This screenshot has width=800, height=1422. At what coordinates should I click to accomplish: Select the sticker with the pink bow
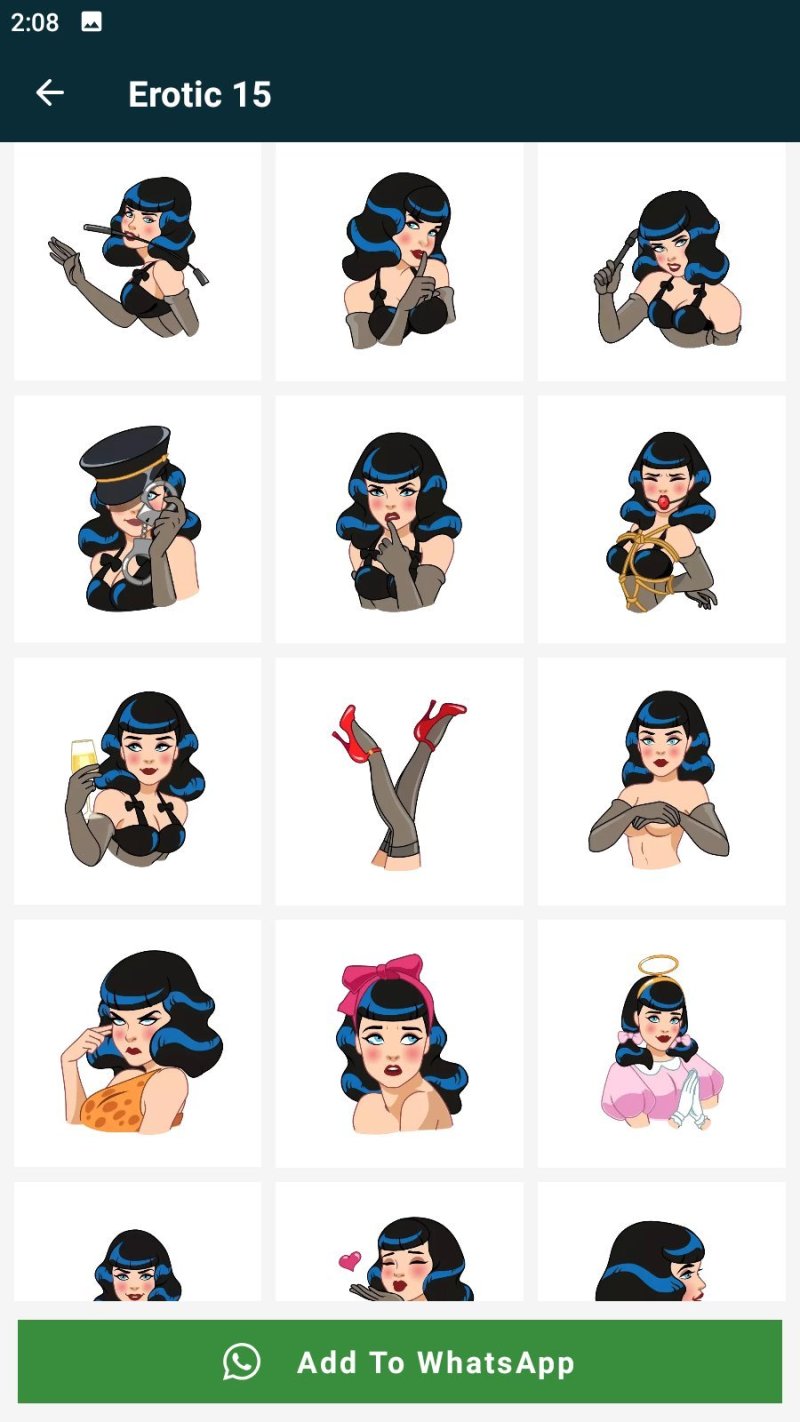click(399, 1043)
